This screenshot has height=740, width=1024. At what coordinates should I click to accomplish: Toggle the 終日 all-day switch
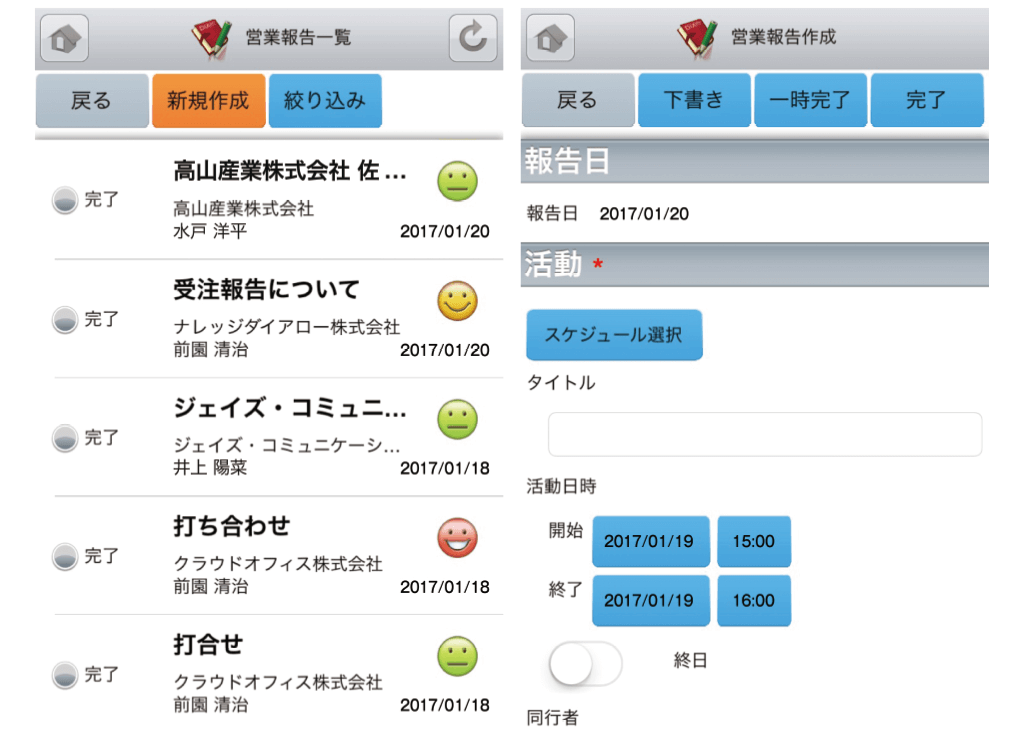pos(585,664)
